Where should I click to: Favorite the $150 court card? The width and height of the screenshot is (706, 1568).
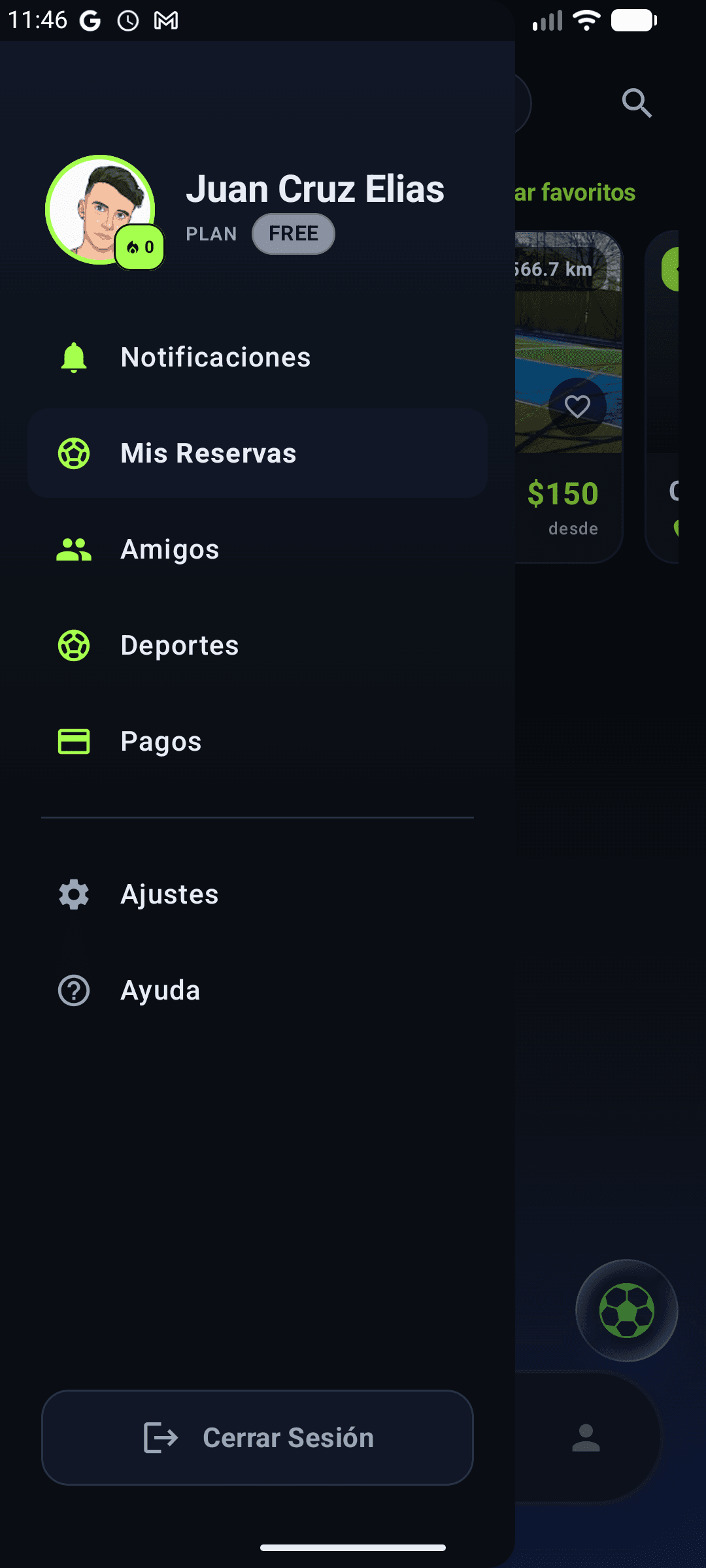577,406
